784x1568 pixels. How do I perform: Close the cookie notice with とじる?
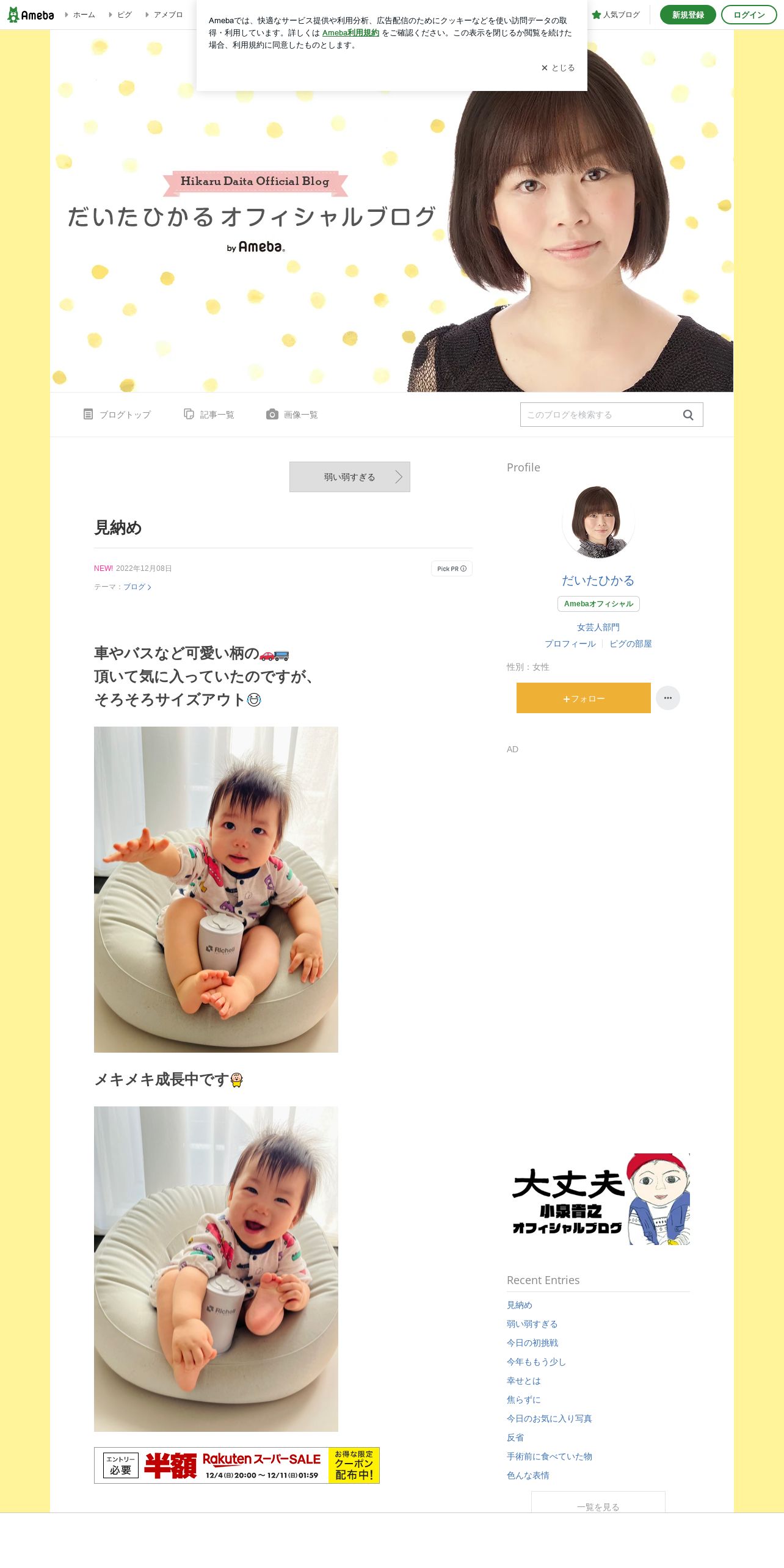[x=557, y=68]
